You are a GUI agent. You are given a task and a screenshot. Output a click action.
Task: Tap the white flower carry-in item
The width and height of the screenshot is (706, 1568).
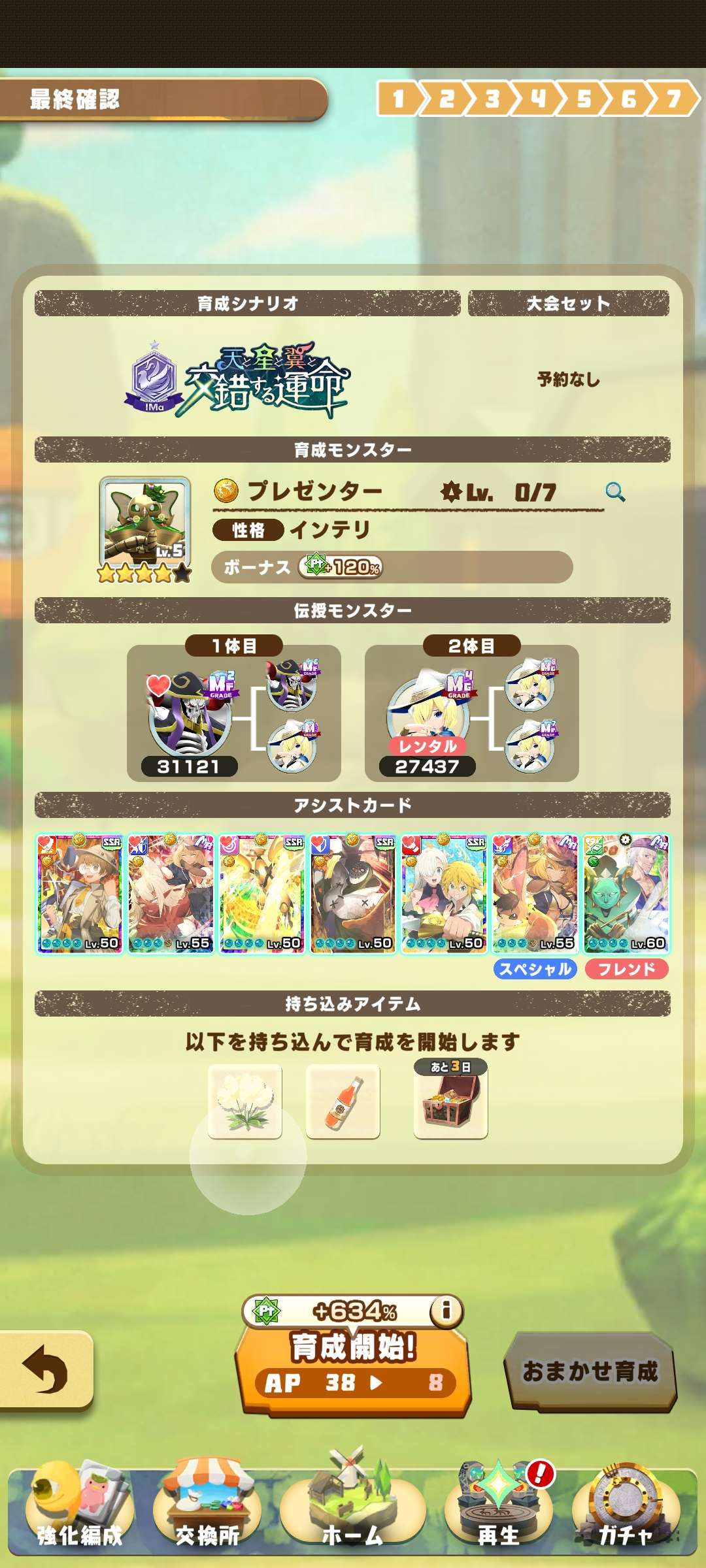click(x=245, y=1102)
